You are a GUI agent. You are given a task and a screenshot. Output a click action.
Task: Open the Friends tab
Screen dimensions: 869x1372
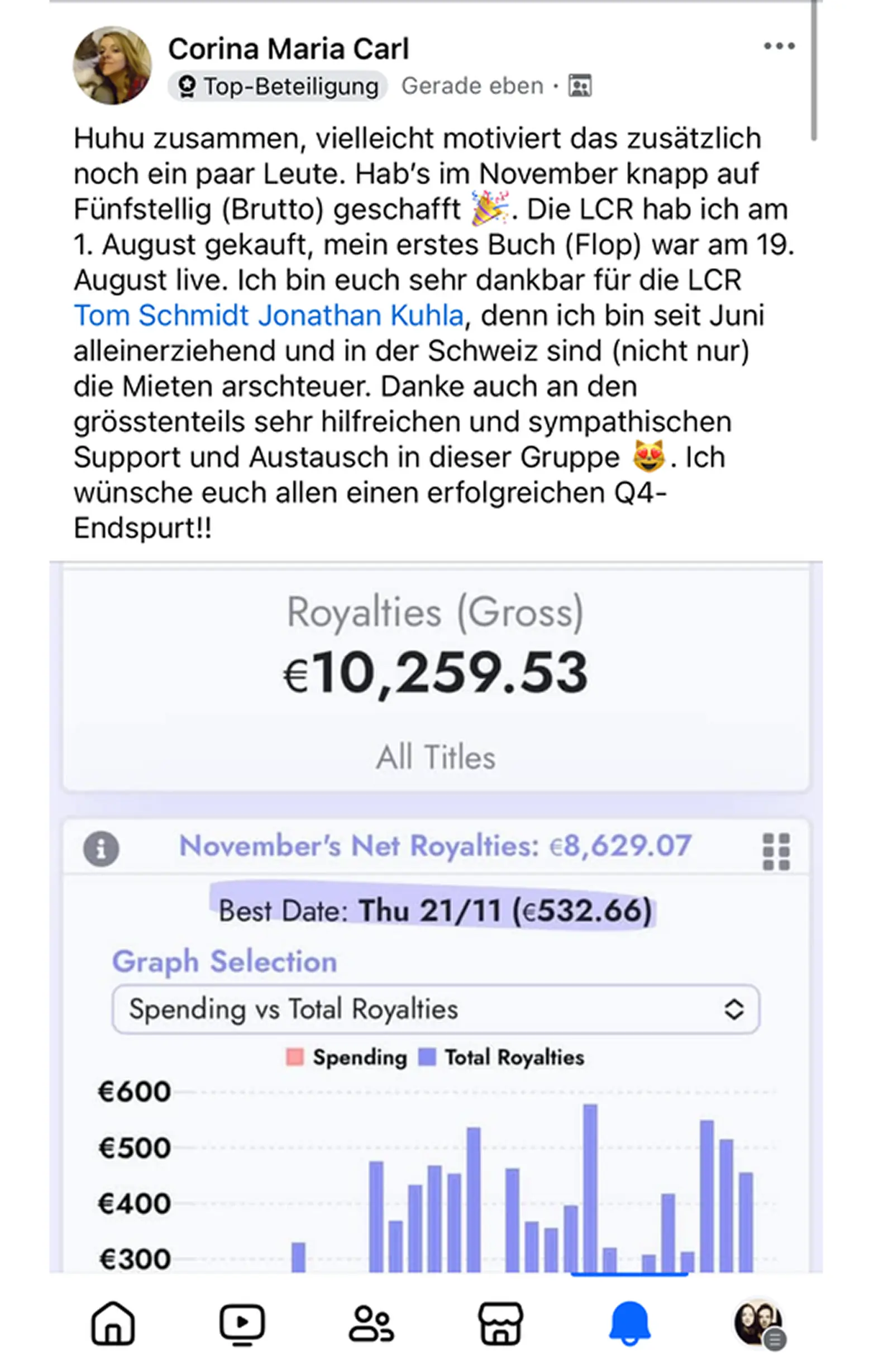(371, 1323)
